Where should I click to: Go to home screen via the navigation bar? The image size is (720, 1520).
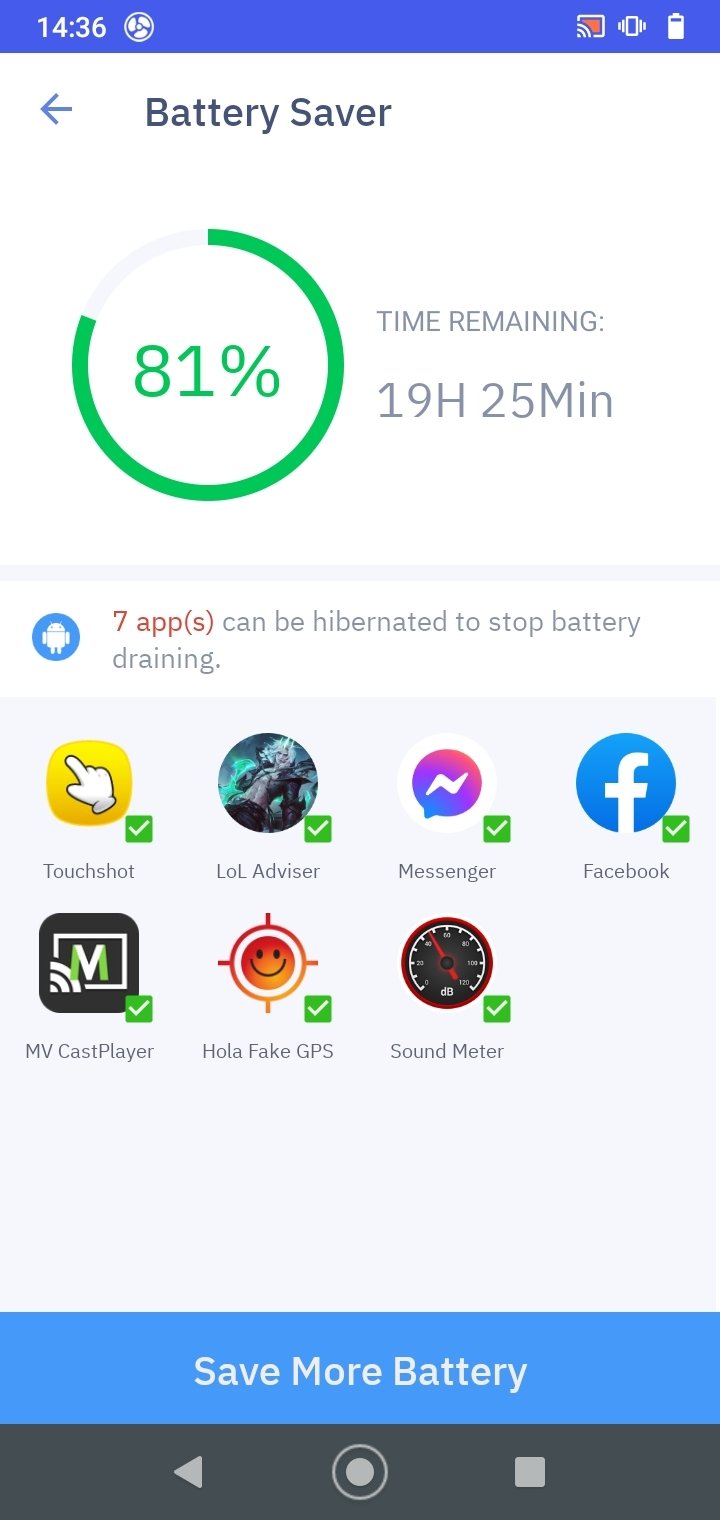(x=360, y=1472)
